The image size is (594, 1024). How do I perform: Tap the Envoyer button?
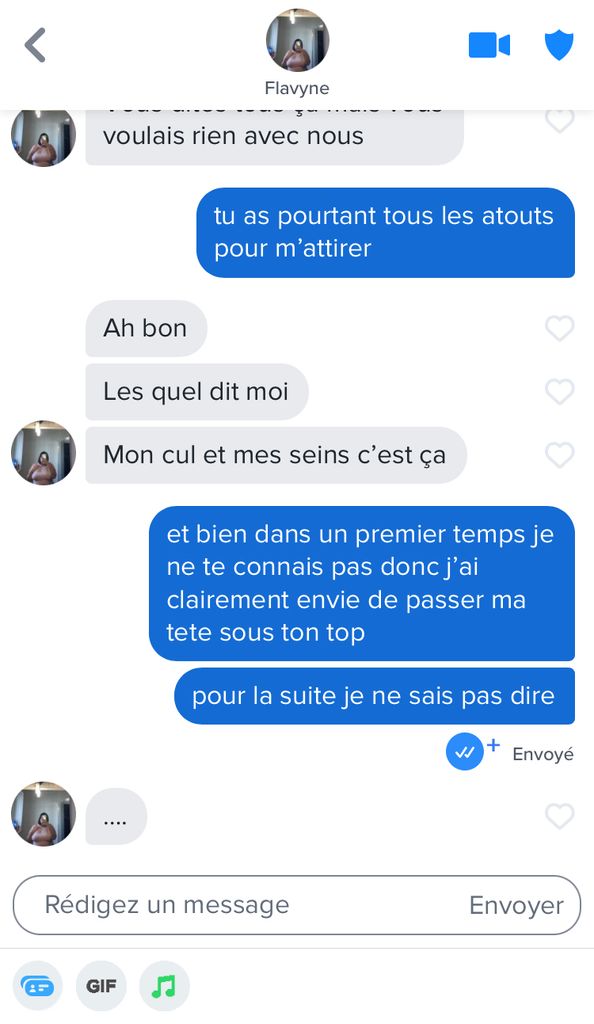[x=516, y=906]
